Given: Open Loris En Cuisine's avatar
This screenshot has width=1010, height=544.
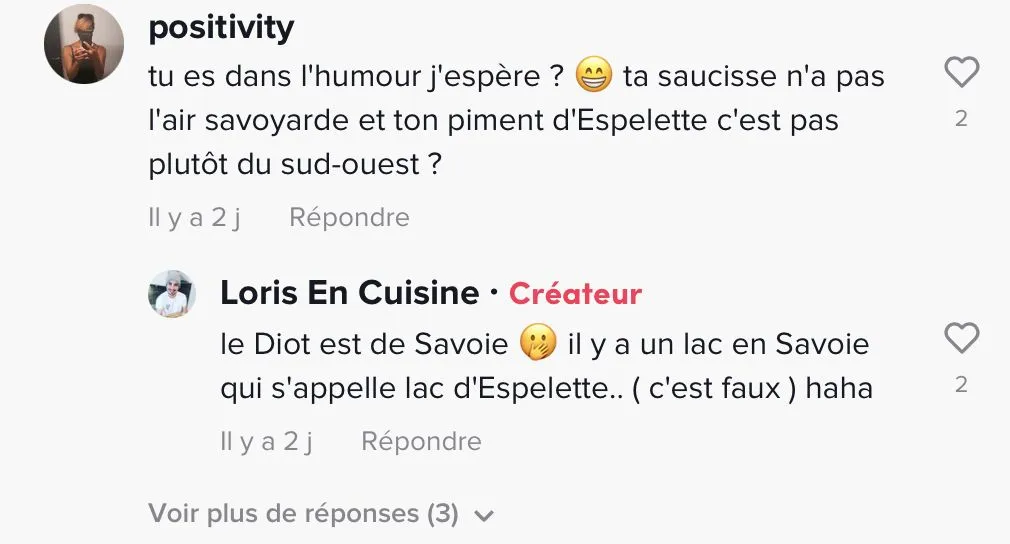Looking at the screenshot, I should 172,294.
